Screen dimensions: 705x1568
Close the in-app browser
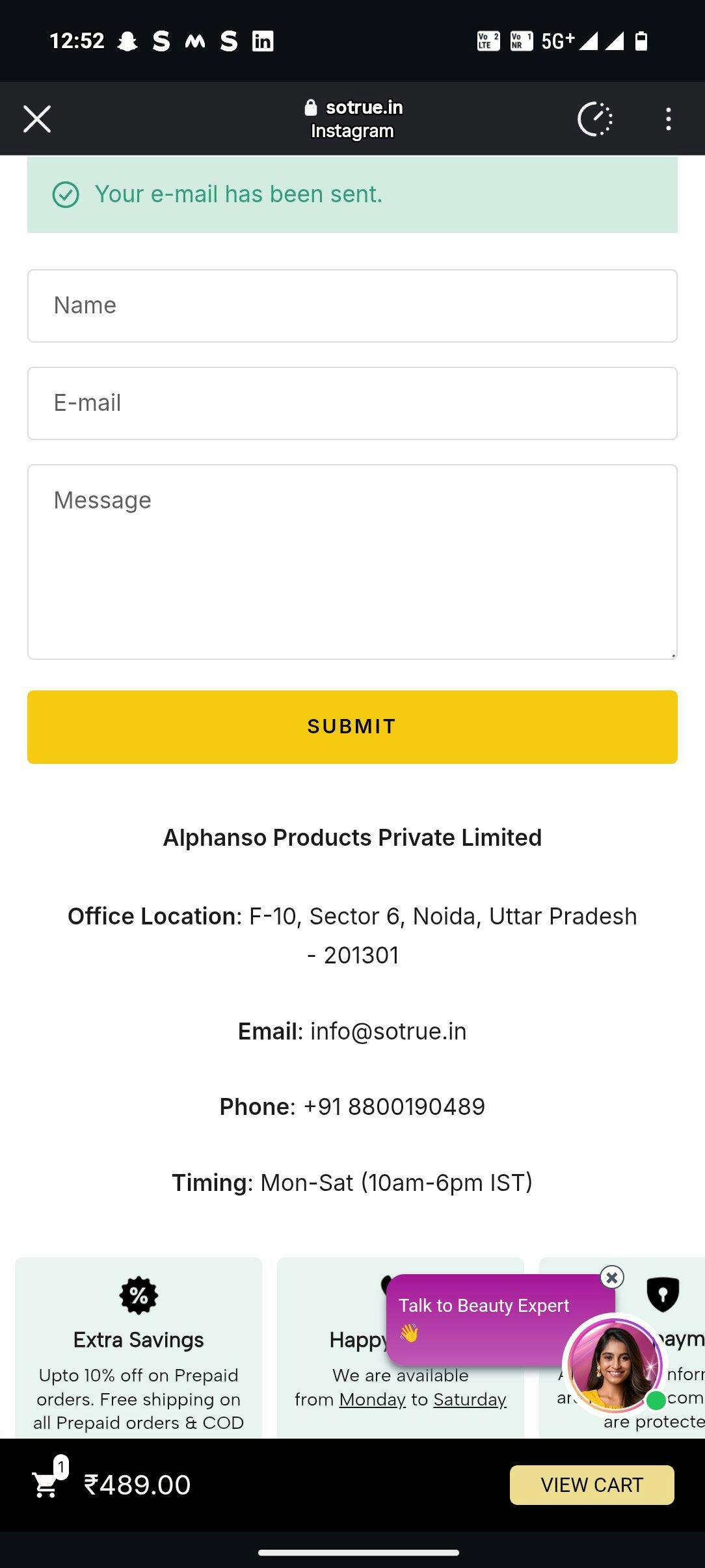pos(37,120)
